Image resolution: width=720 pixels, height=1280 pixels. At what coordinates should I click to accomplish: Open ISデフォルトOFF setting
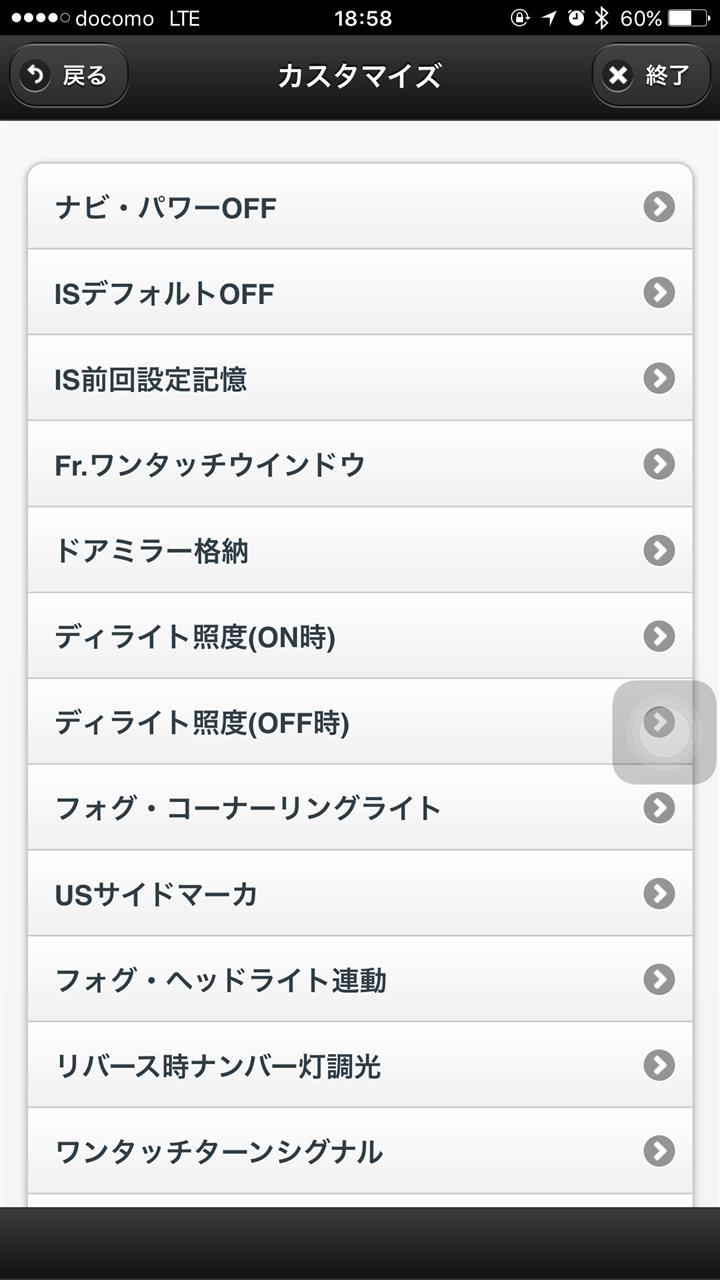pyautogui.click(x=360, y=292)
